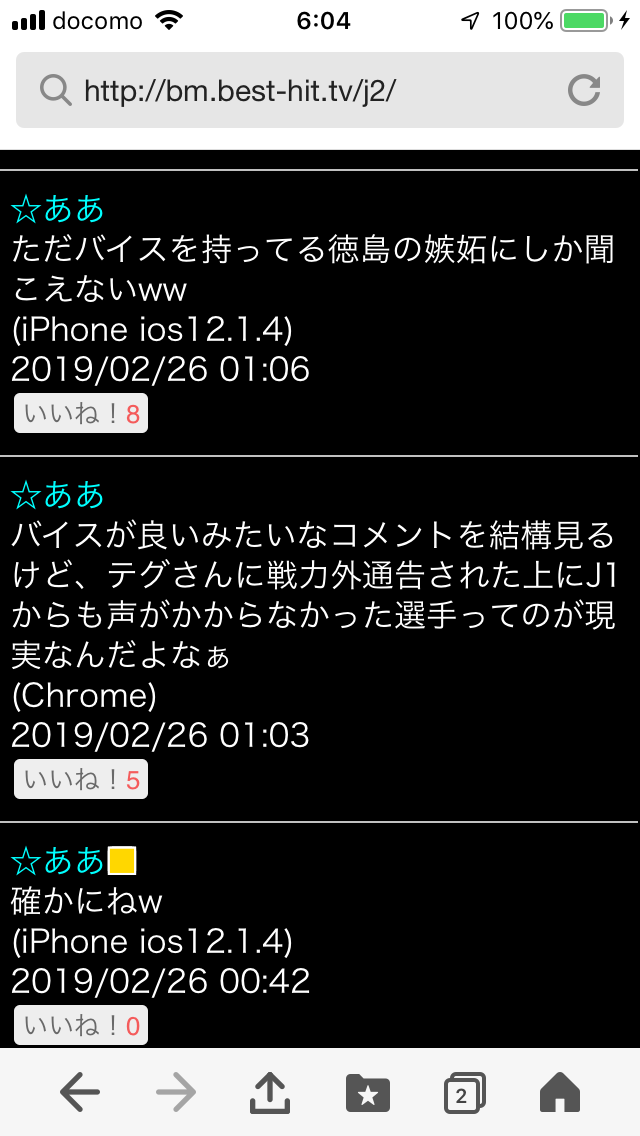Tap the URL address bar
Image resolution: width=640 pixels, height=1136 pixels.
point(300,91)
